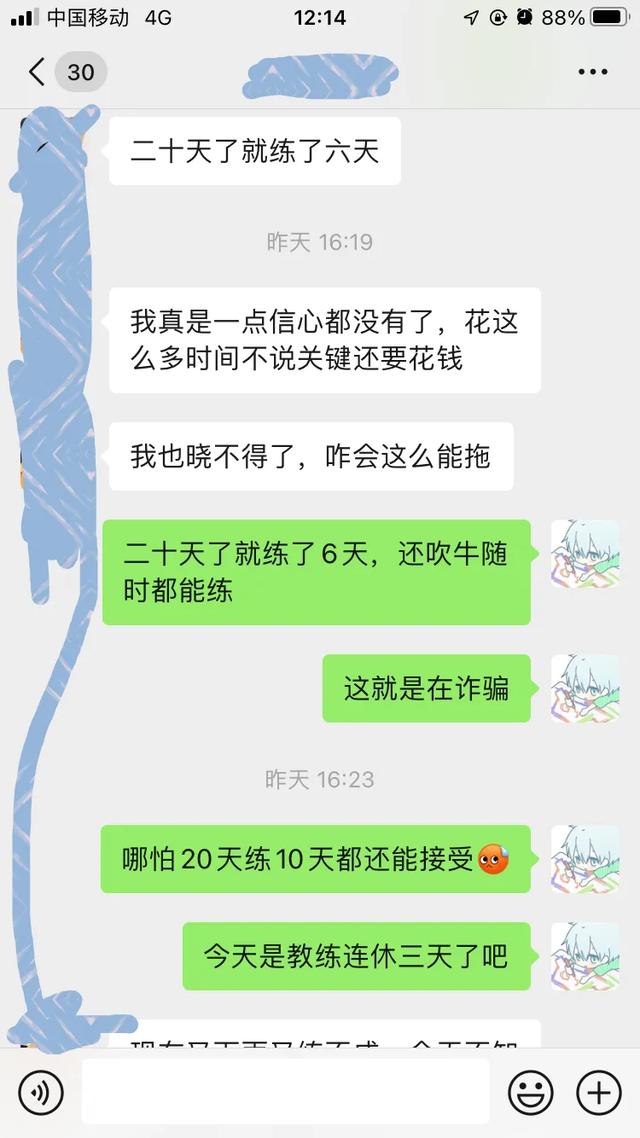Open the emoji sticker panel
This screenshot has width=640, height=1138.
click(530, 1092)
